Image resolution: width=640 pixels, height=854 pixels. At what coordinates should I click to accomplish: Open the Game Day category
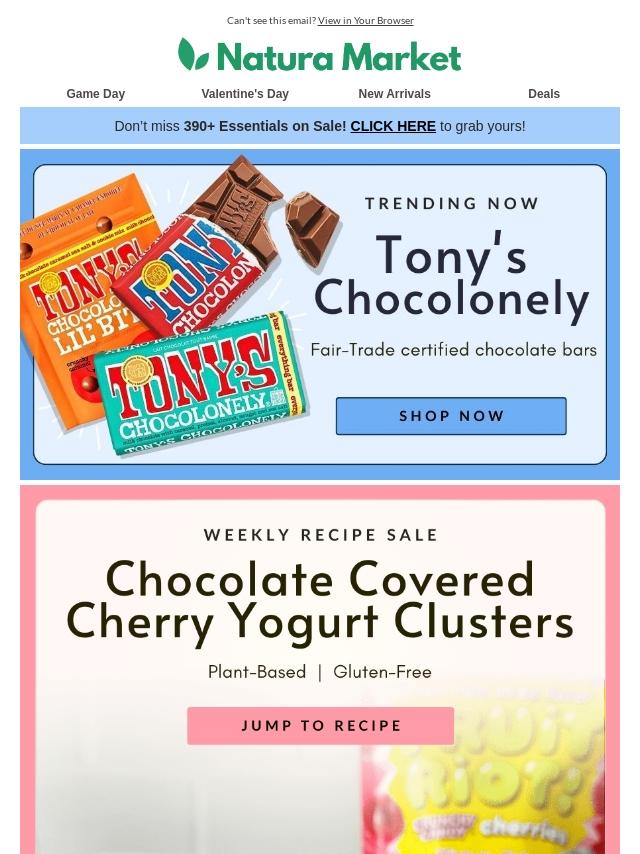pos(96,94)
